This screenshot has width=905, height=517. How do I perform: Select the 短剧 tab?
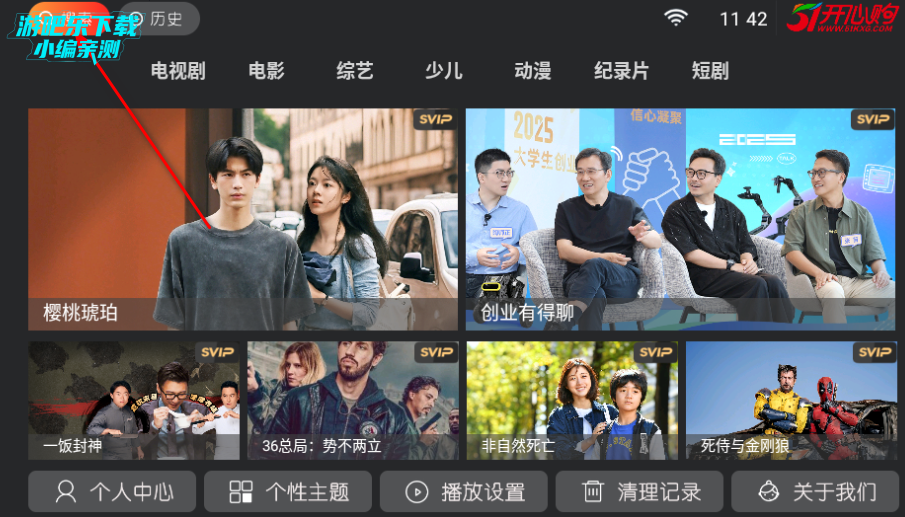click(710, 71)
